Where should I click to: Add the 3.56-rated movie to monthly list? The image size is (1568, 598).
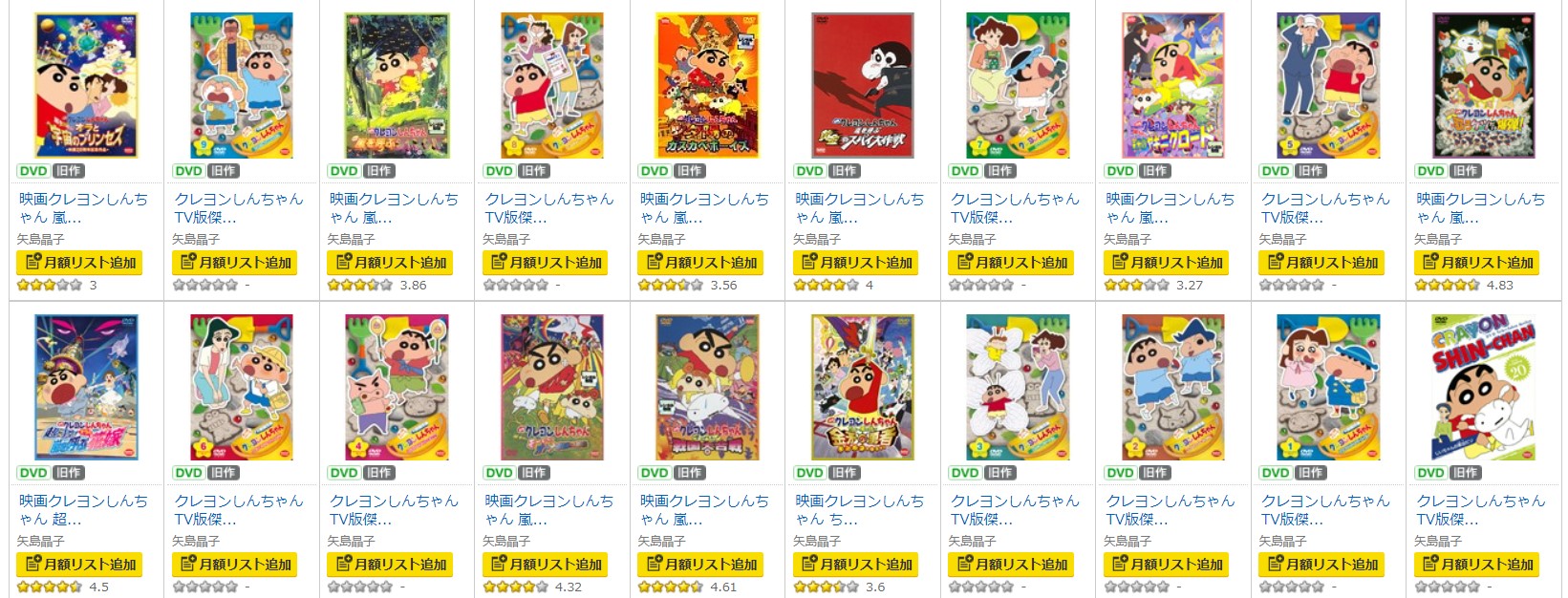(700, 263)
